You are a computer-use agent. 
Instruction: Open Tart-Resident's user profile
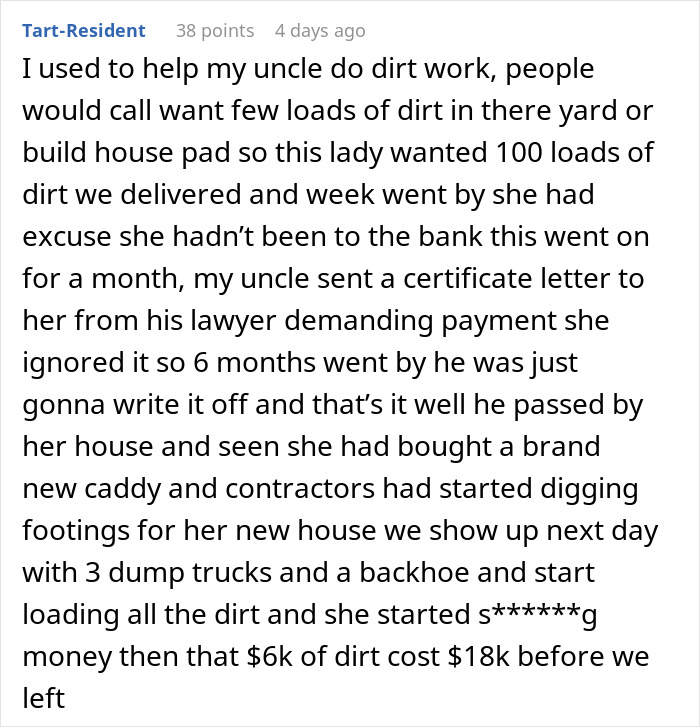tap(84, 31)
